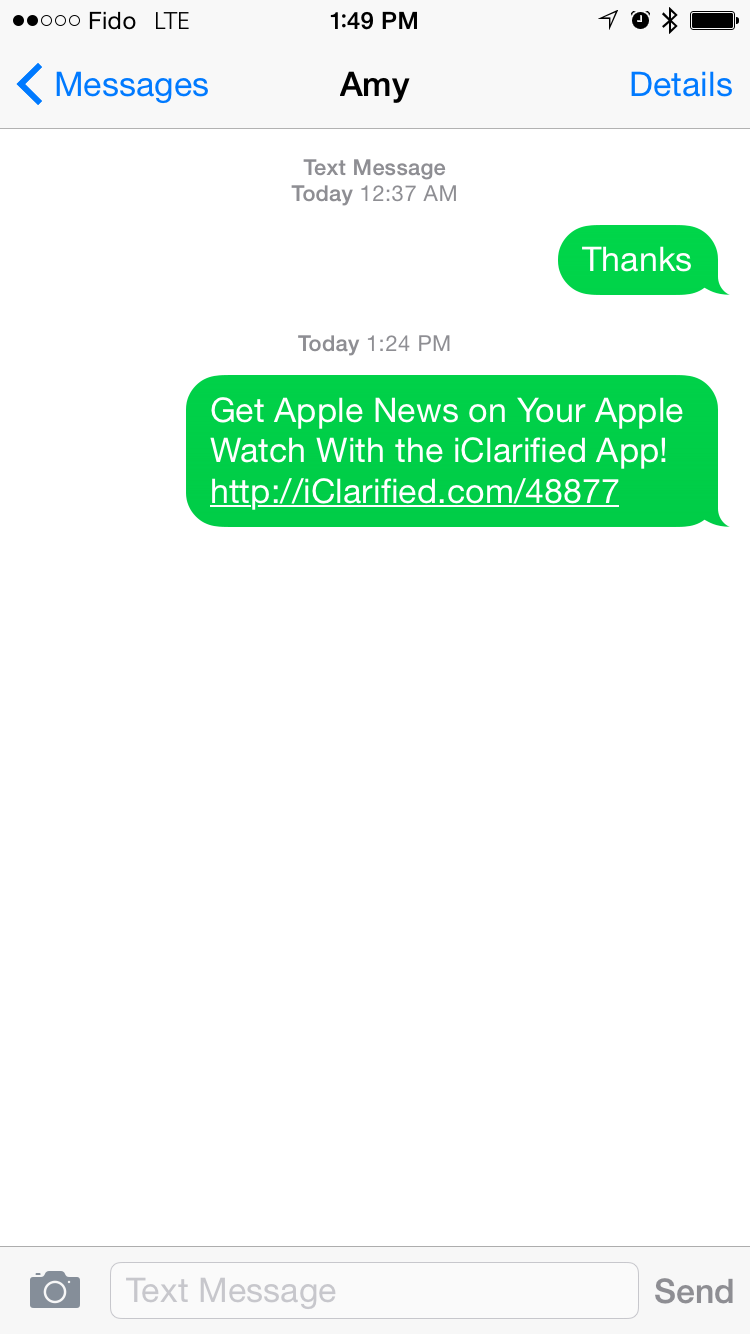
Task: Tap the Send button
Action: (x=693, y=1291)
